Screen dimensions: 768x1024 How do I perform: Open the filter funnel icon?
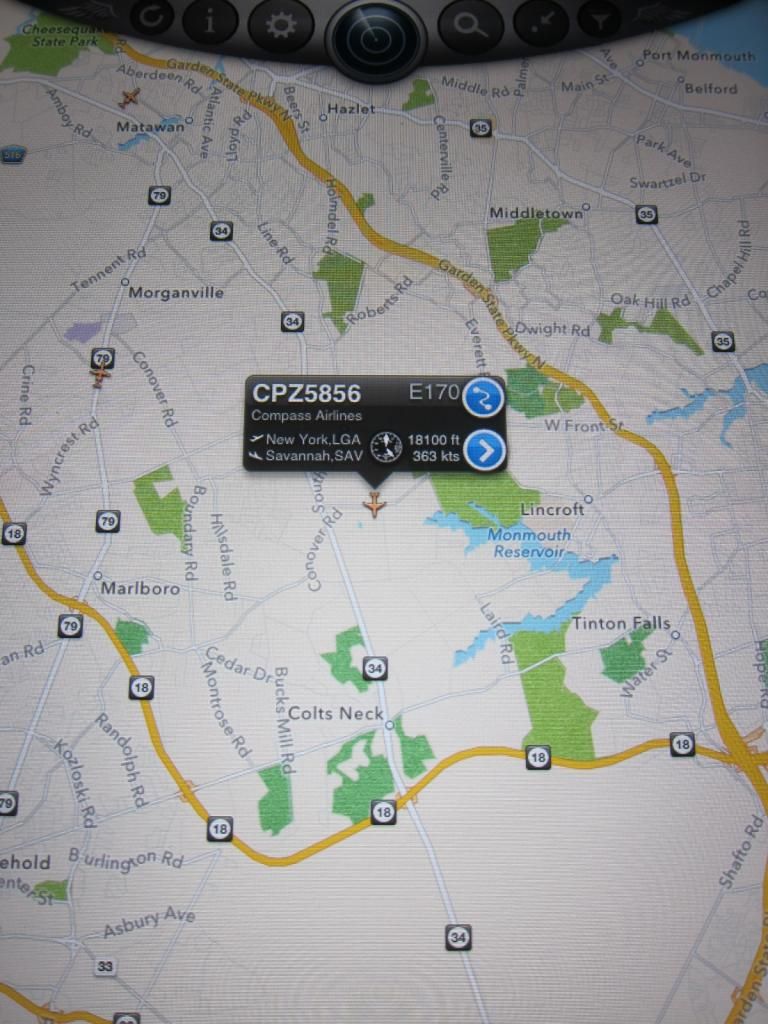tap(599, 18)
